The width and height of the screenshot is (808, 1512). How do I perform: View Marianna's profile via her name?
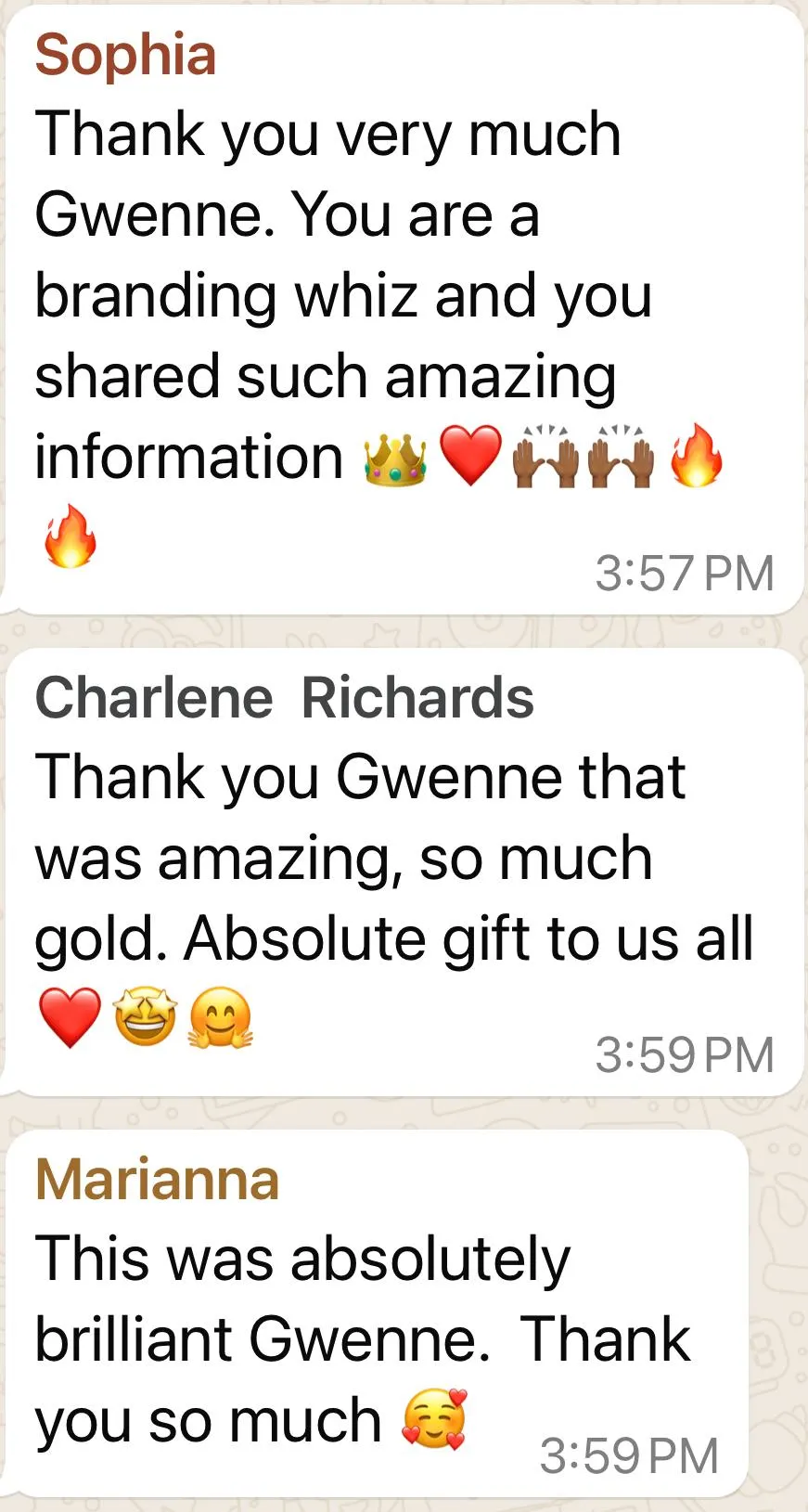pos(157,1180)
